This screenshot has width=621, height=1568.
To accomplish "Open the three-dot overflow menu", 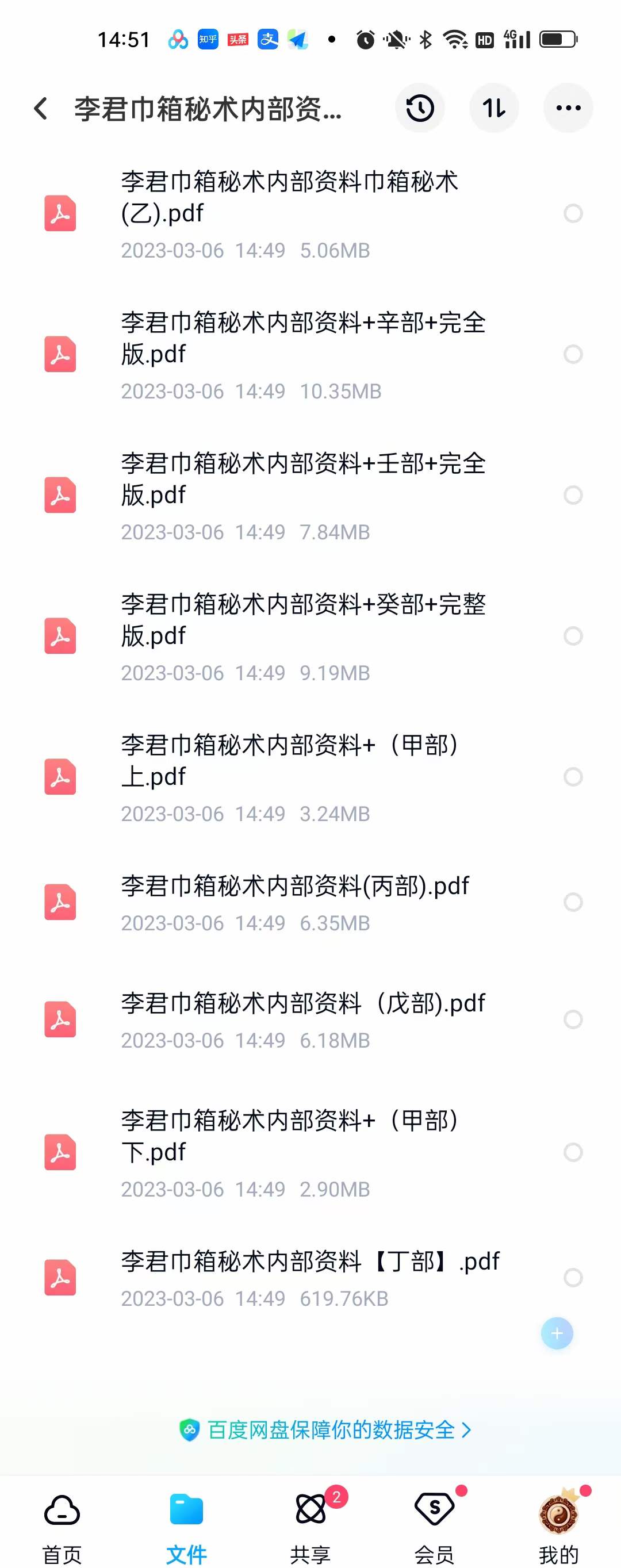I will (x=568, y=108).
